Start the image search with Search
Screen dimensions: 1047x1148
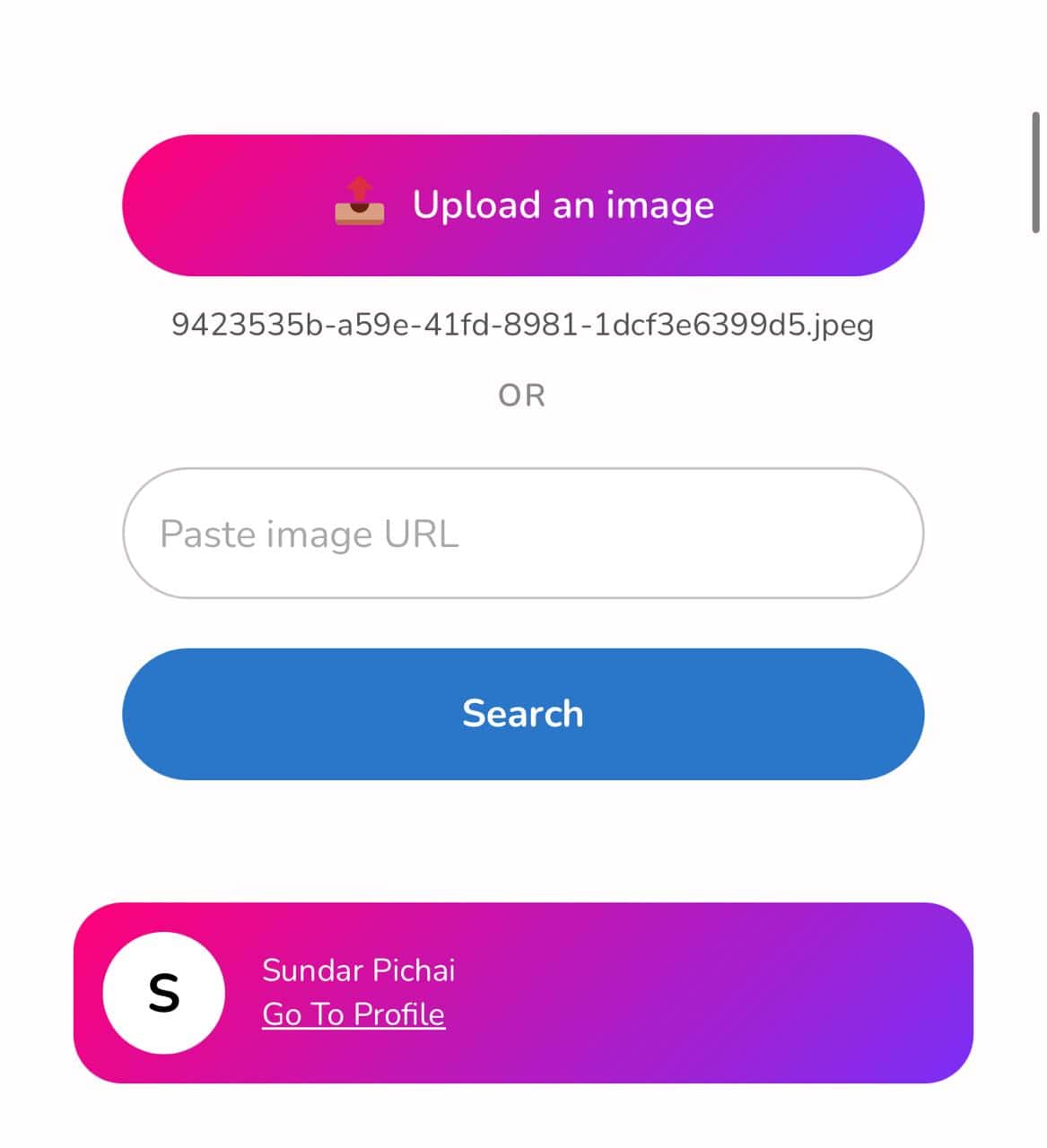click(x=523, y=714)
